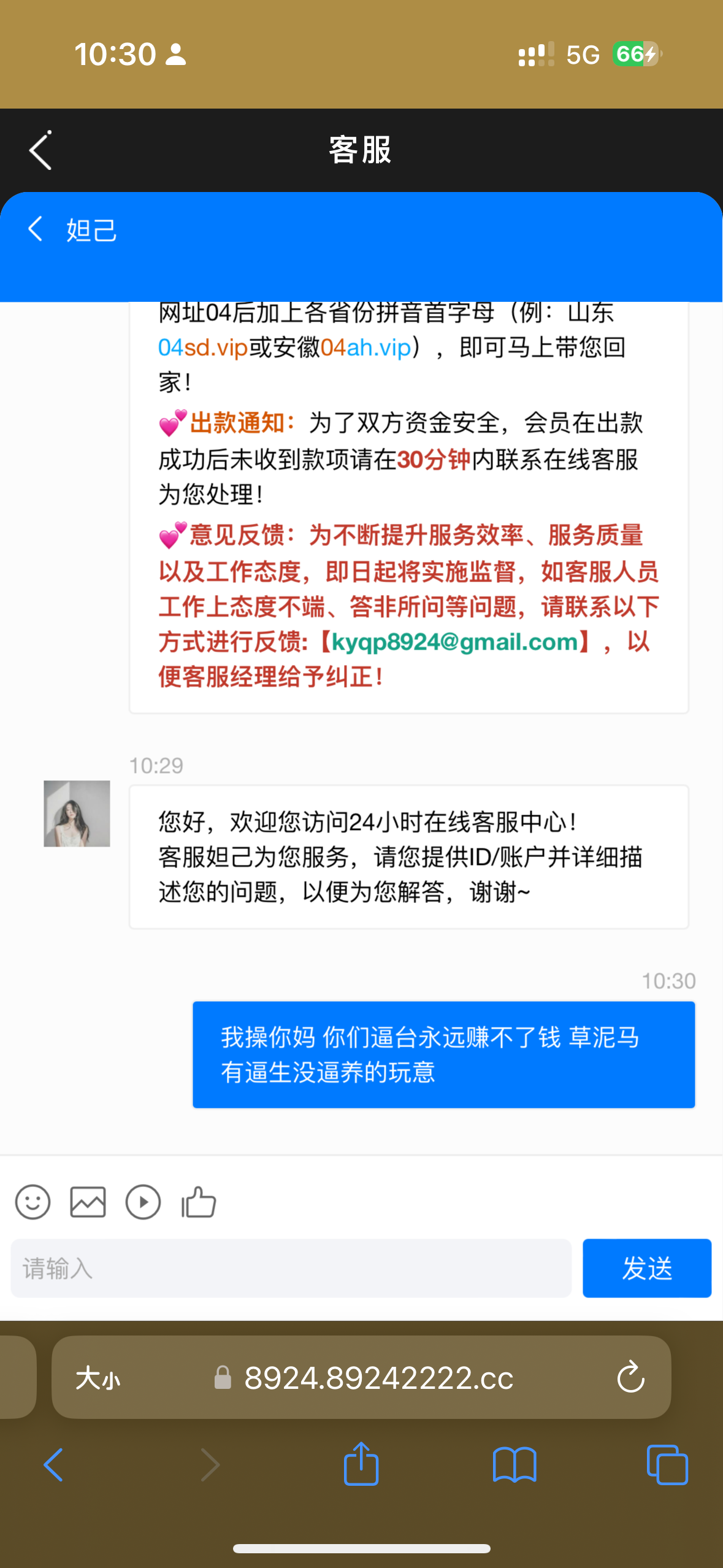Open the 04ah.vip link
Viewport: 723px width, 1568px height.
coord(365,348)
